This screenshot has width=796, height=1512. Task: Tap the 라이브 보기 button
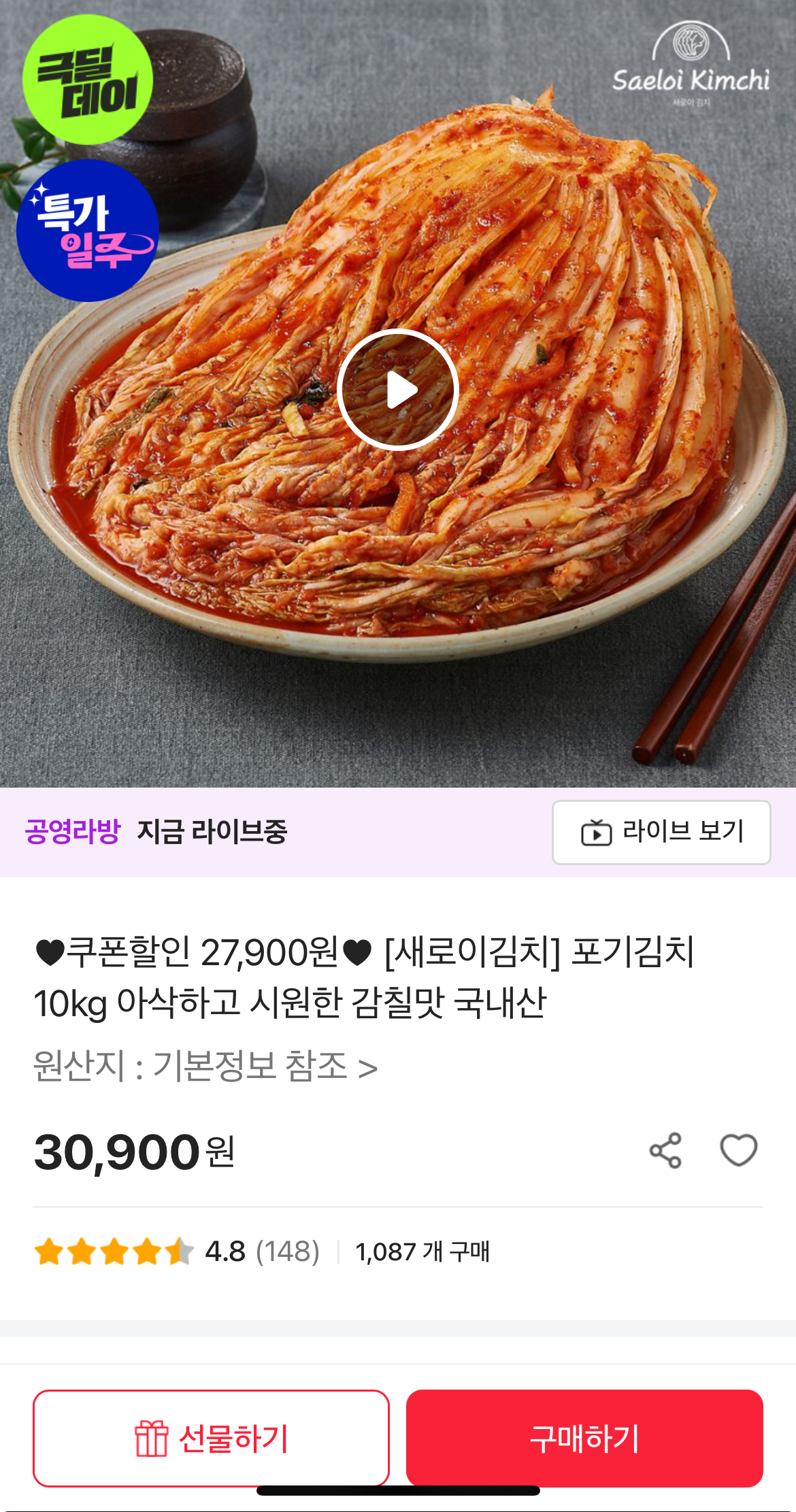point(661,832)
